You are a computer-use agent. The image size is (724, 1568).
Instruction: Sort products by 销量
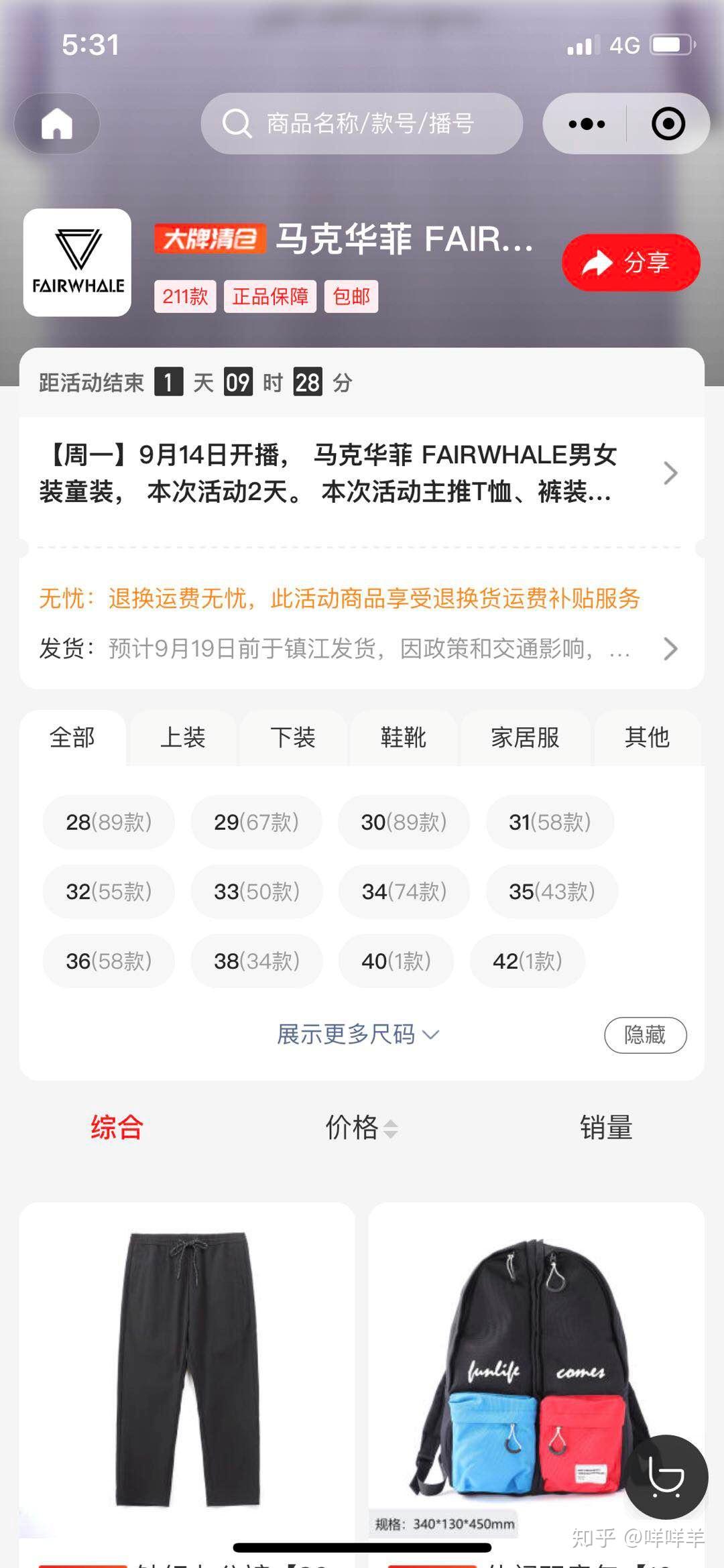point(606,1128)
